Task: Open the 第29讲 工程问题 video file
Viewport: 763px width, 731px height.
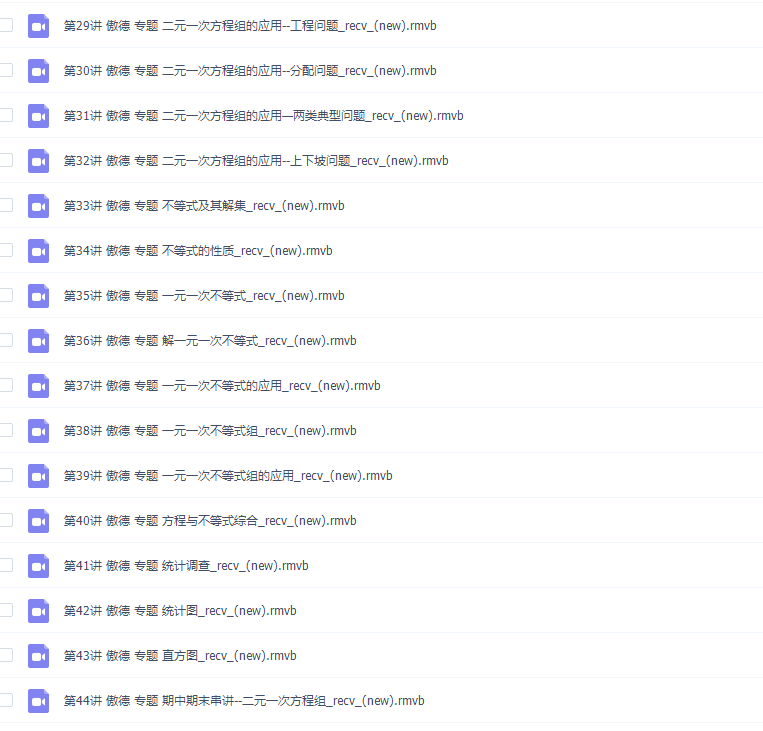Action: tap(250, 26)
